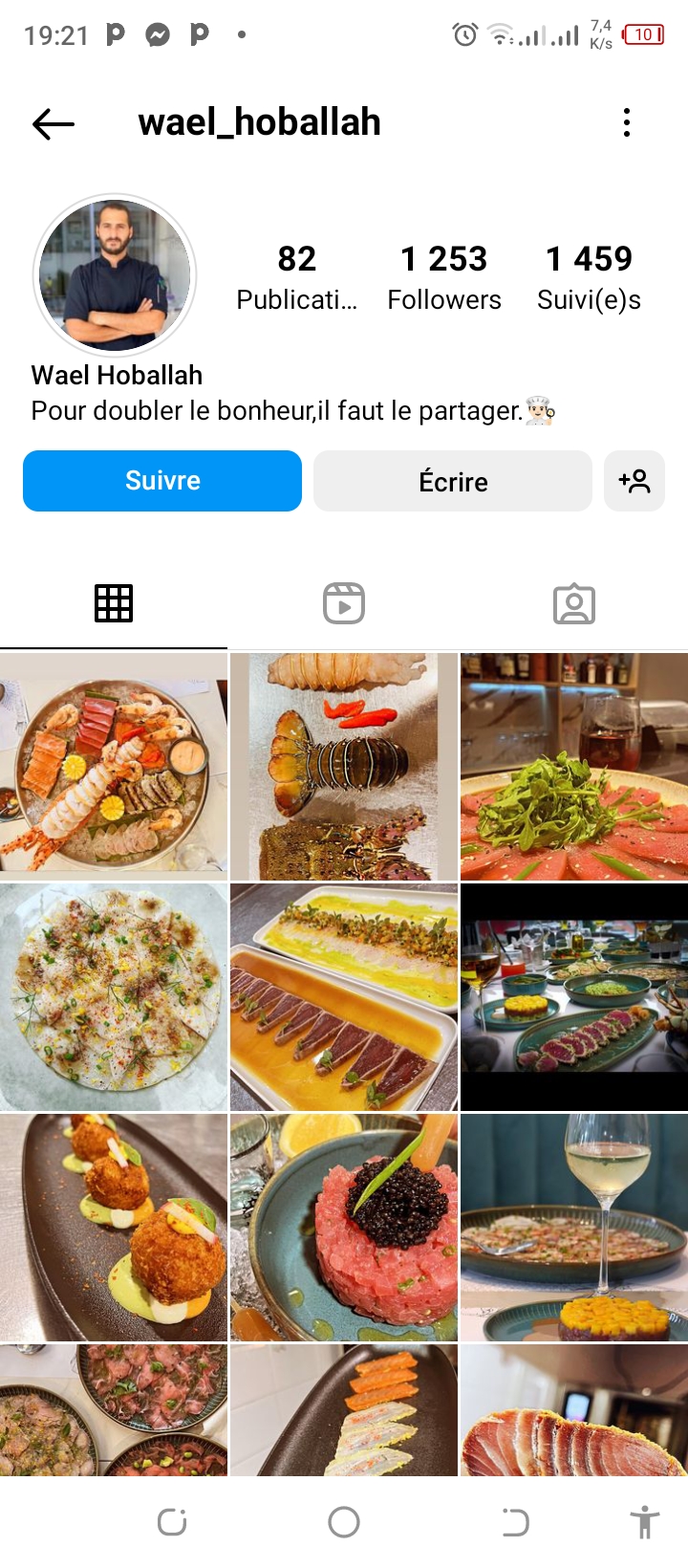688x1568 pixels.
Task: Open the raw lobster tail photo post
Action: pyautogui.click(x=344, y=766)
